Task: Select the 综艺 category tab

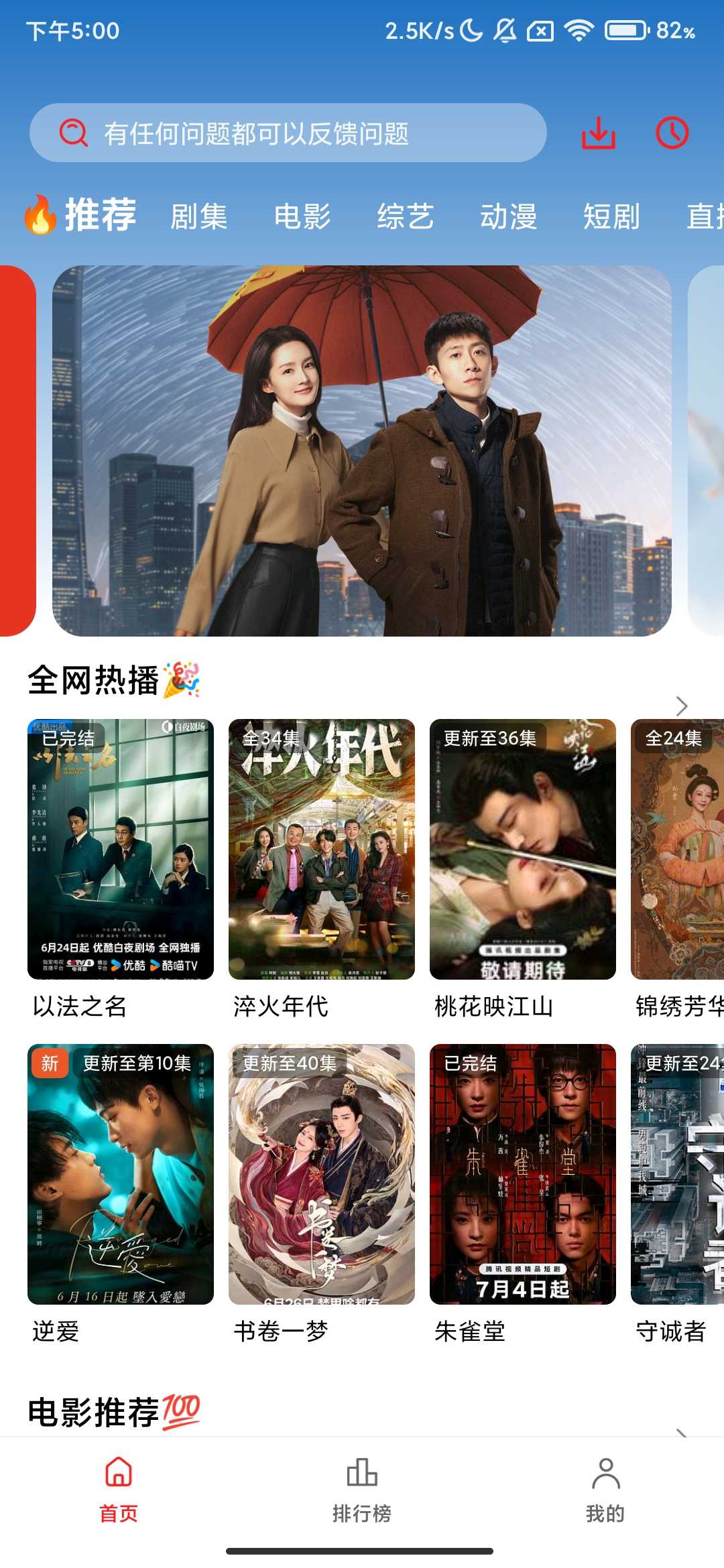Action: tap(406, 216)
